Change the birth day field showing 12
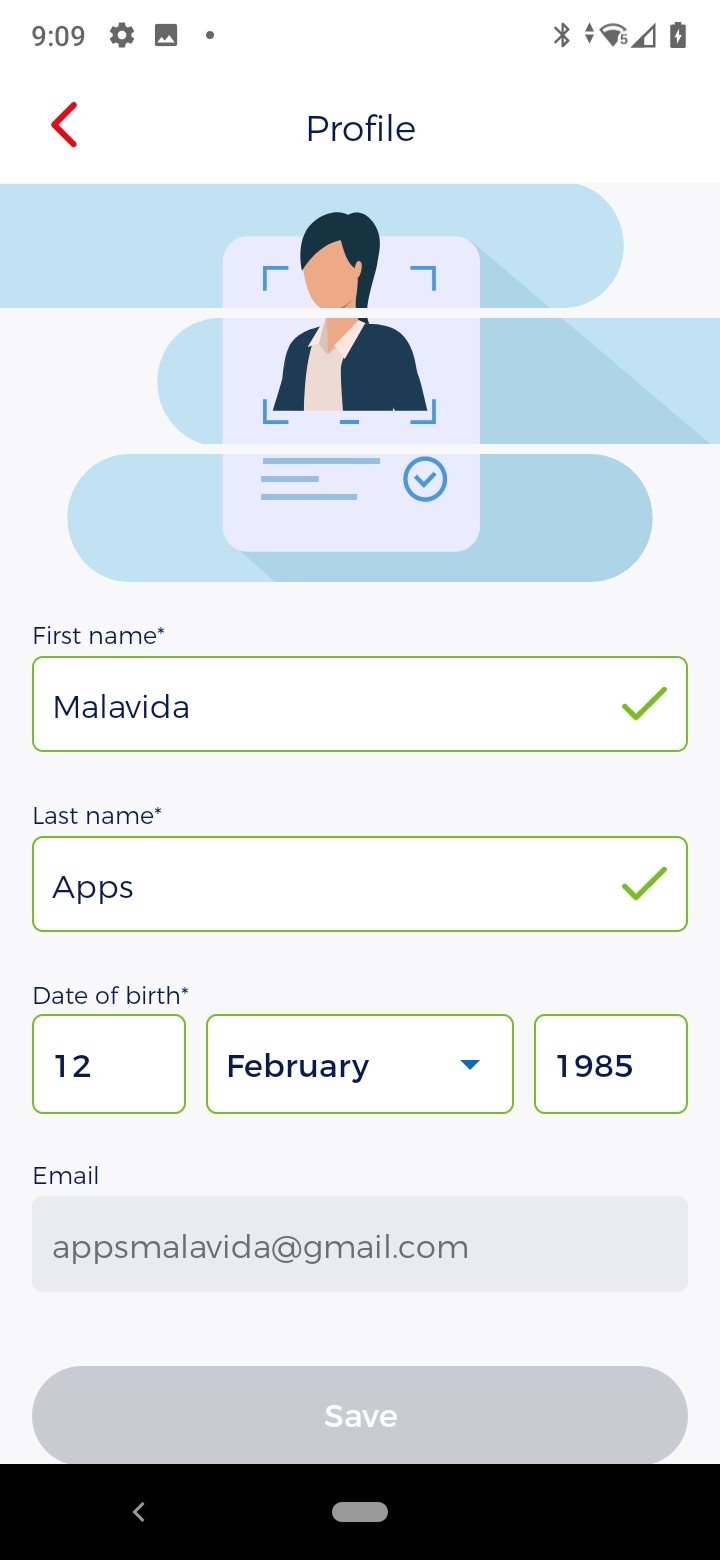The height and width of the screenshot is (1560, 720). (109, 1064)
